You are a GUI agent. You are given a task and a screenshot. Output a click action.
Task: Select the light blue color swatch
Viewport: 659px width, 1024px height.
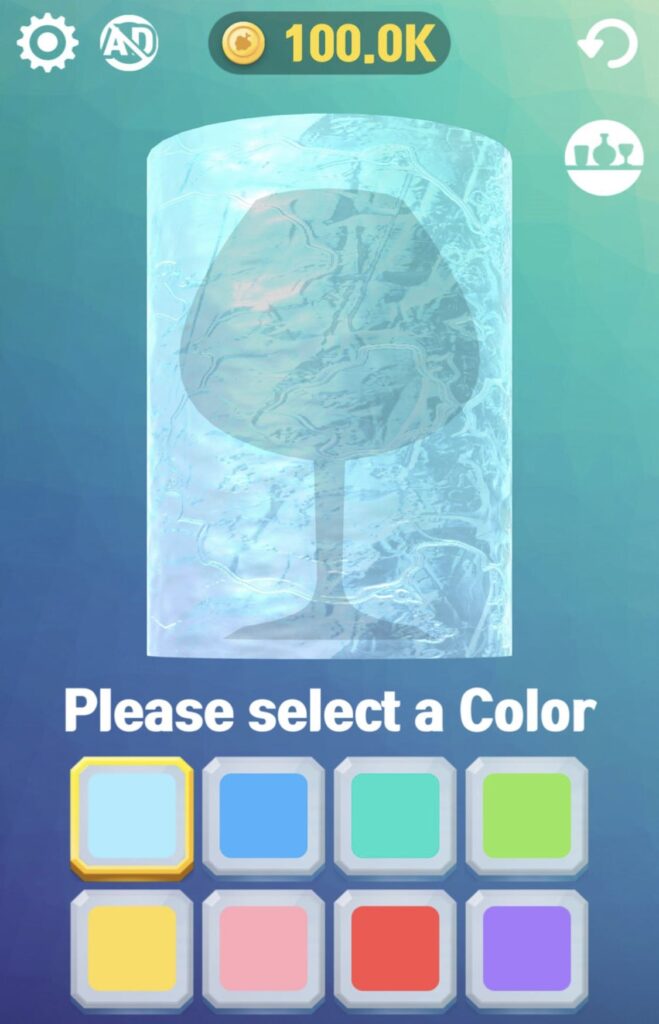pos(132,815)
